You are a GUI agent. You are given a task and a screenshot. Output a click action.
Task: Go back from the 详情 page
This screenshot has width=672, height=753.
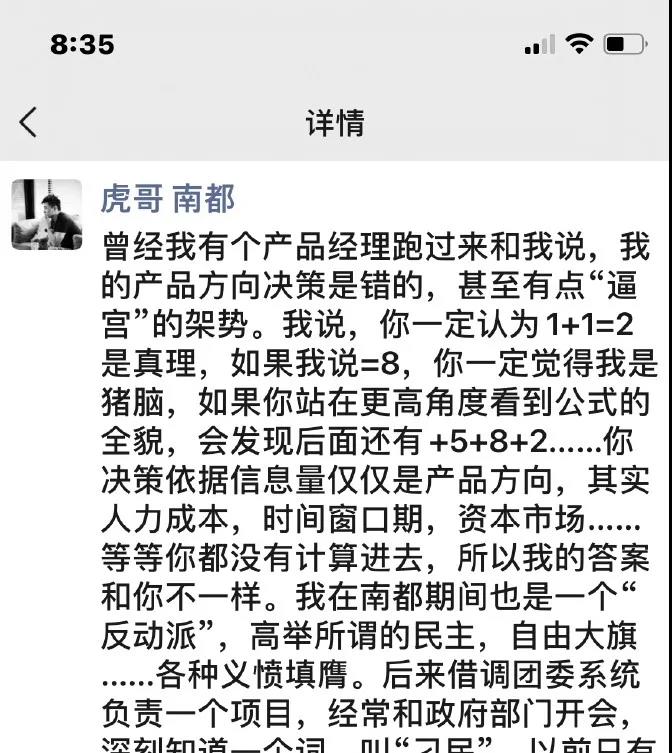(28, 123)
